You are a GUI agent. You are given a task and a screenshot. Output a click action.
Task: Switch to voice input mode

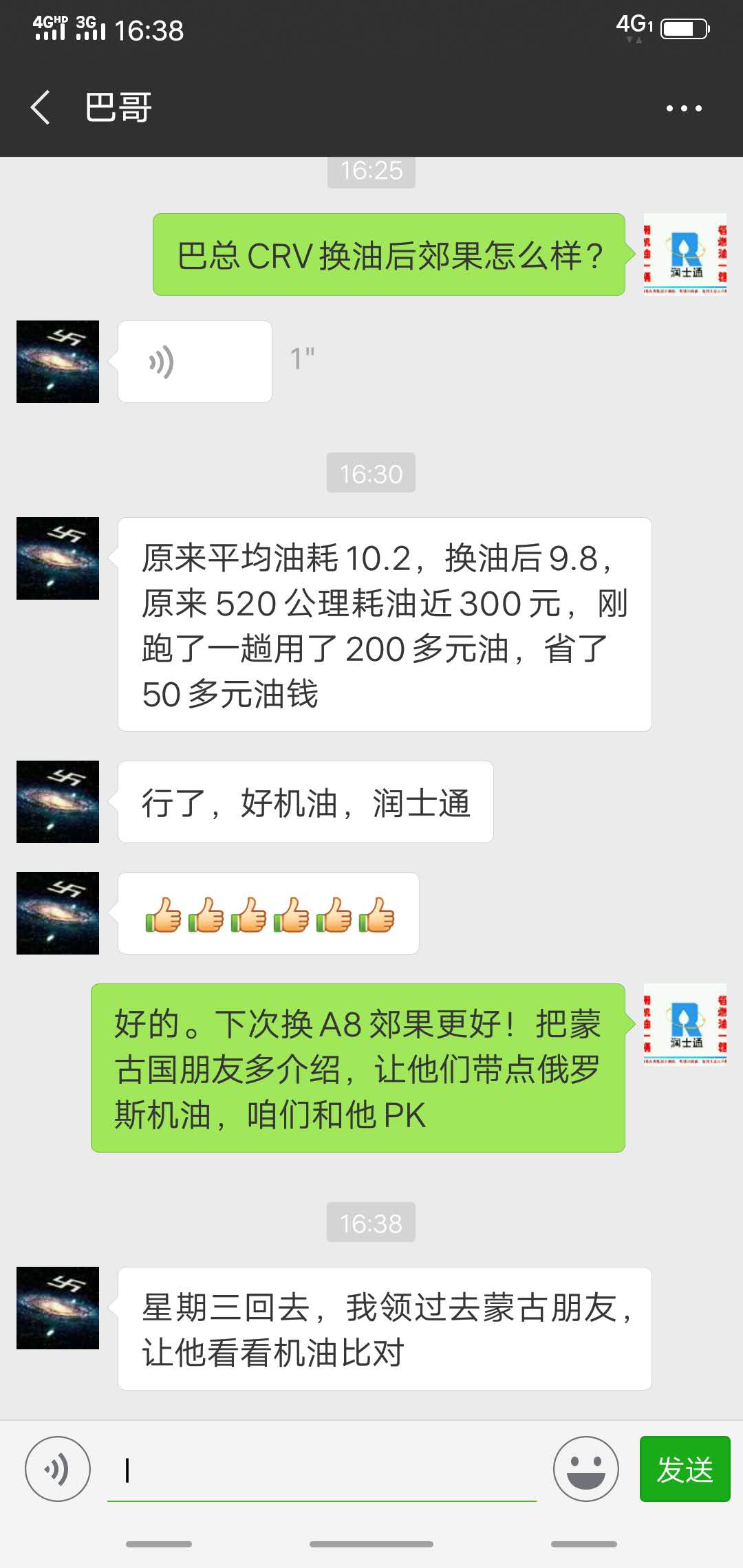click(58, 1469)
